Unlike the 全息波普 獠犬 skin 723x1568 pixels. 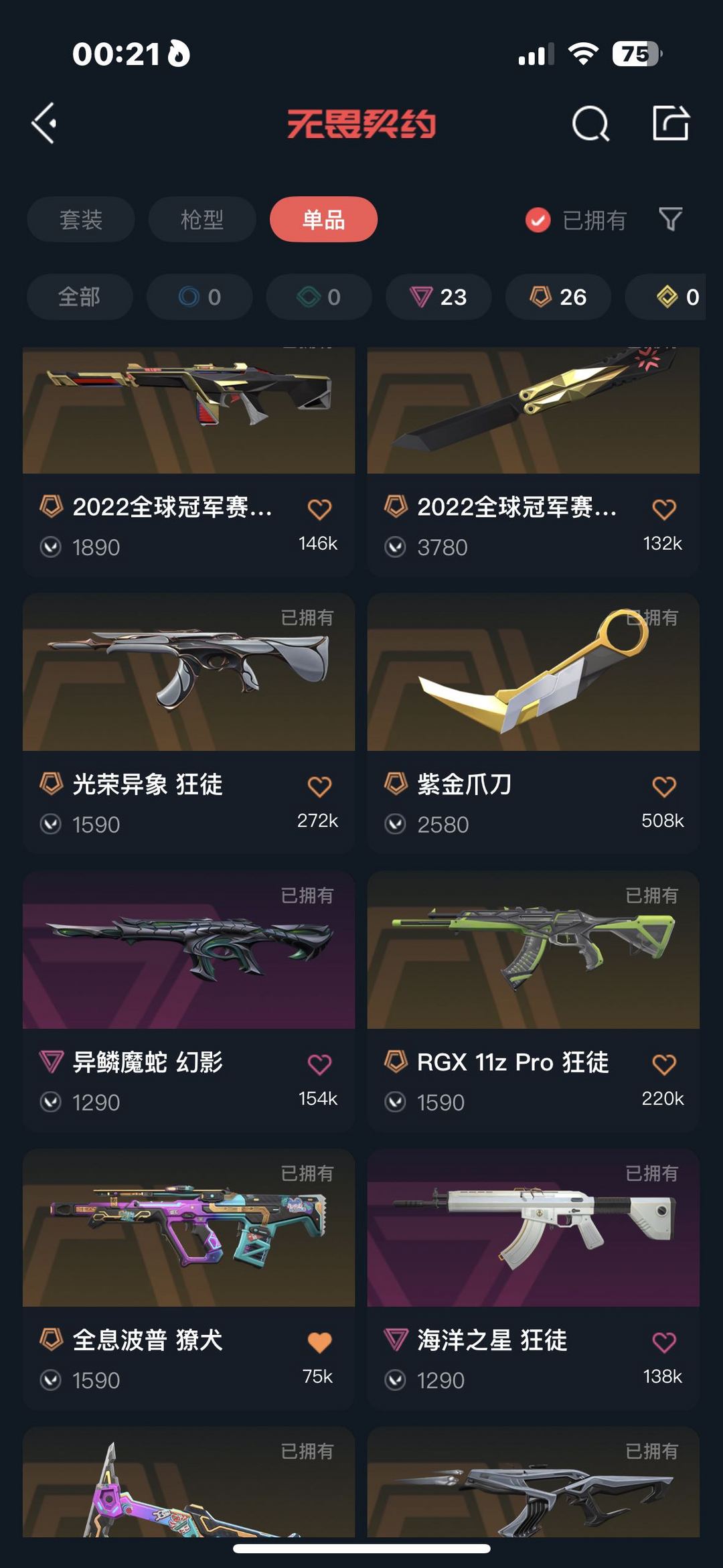click(319, 1342)
